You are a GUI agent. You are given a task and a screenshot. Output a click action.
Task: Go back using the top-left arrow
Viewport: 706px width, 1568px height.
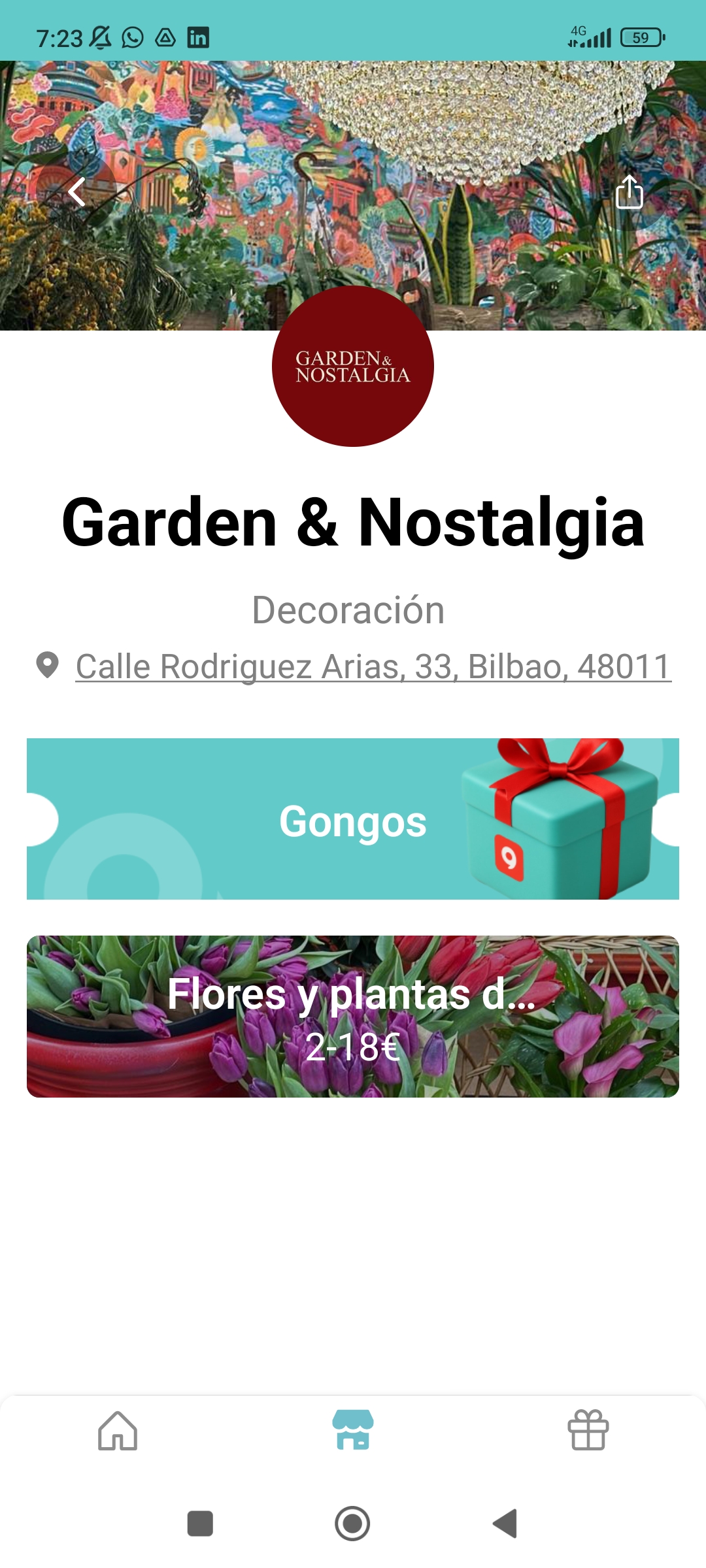tap(77, 192)
